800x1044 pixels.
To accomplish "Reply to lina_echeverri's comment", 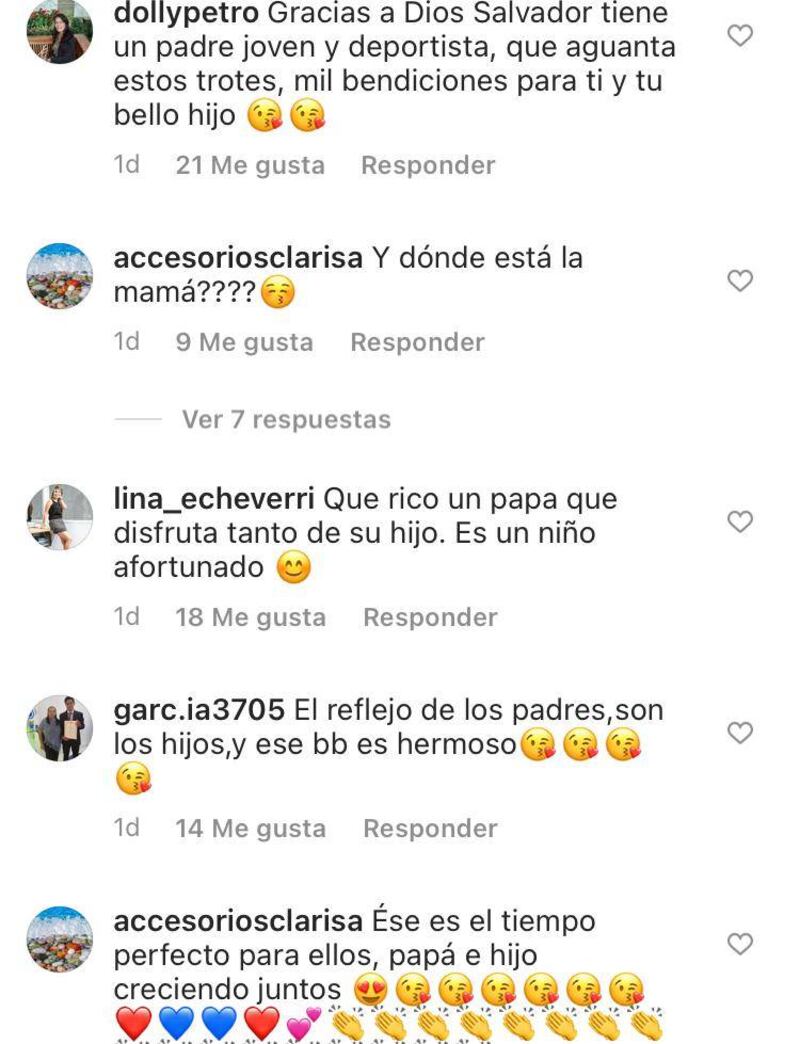I will coord(430,617).
